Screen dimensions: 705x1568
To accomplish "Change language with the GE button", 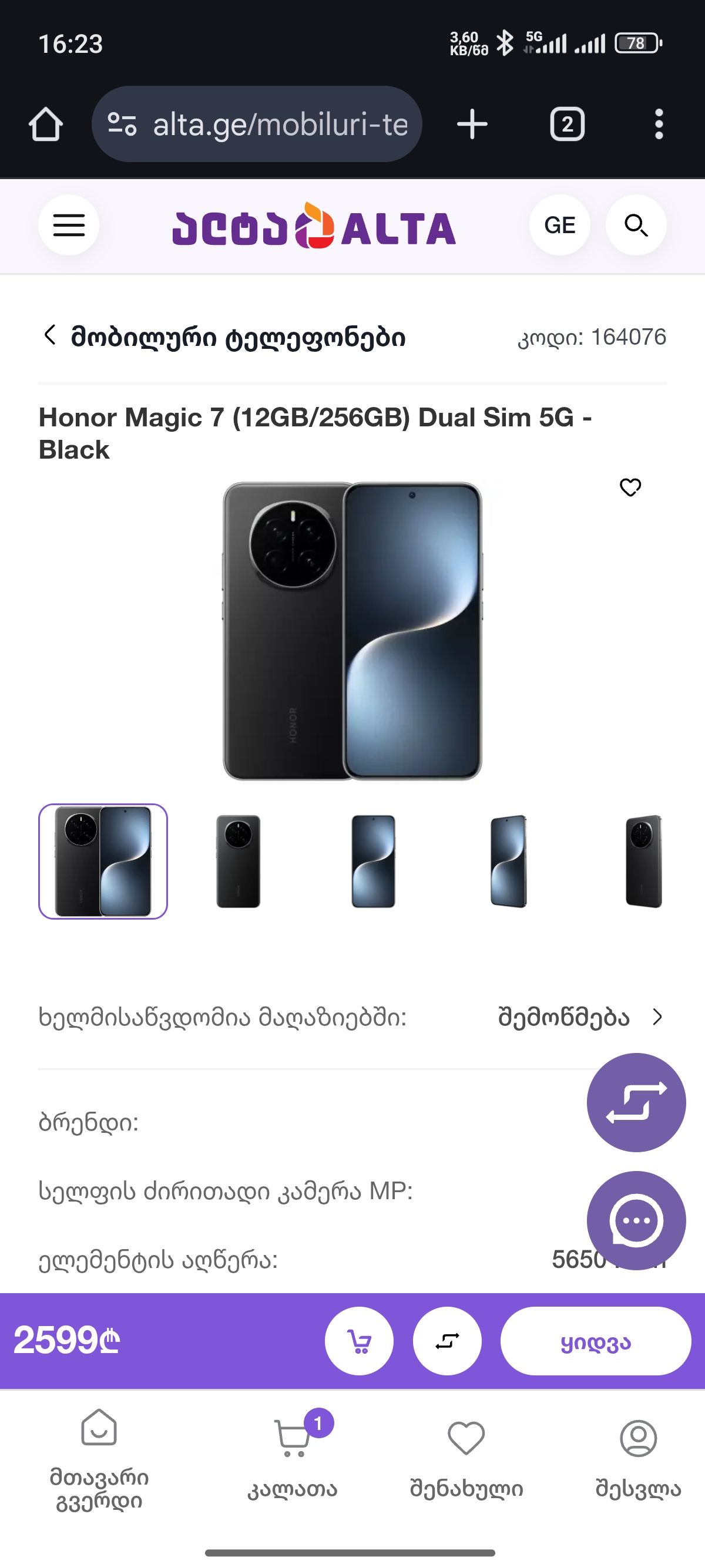I will 559,226.
